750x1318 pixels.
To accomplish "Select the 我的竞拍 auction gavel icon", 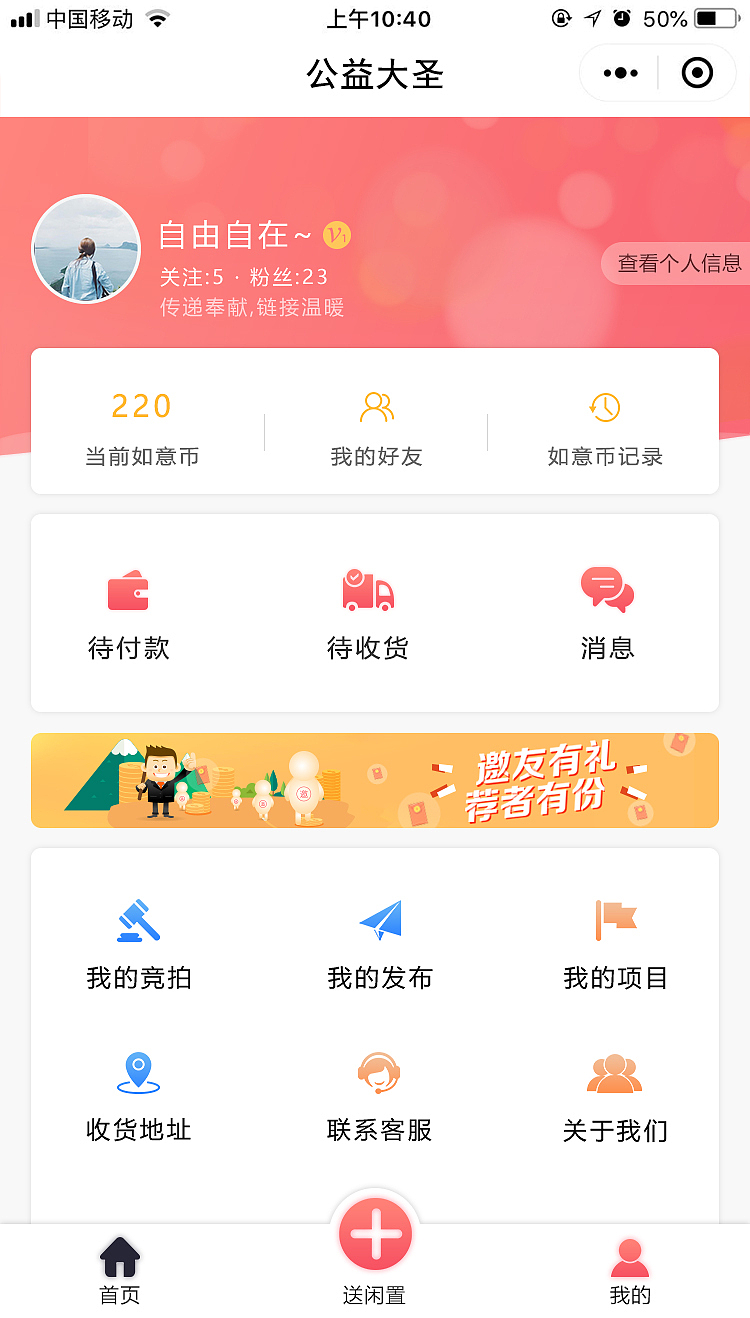I will (137, 920).
